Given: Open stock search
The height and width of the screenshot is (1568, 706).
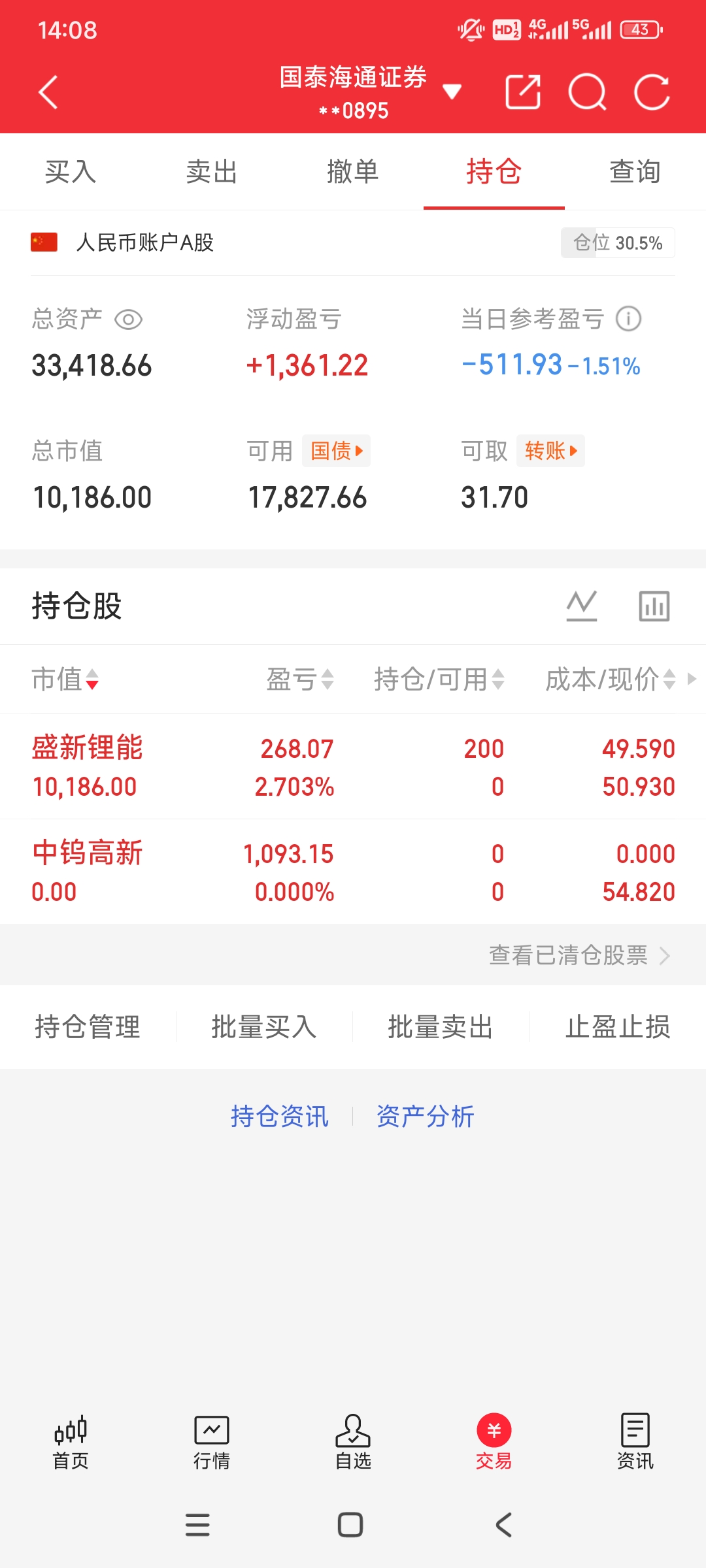Looking at the screenshot, I should 587,91.
